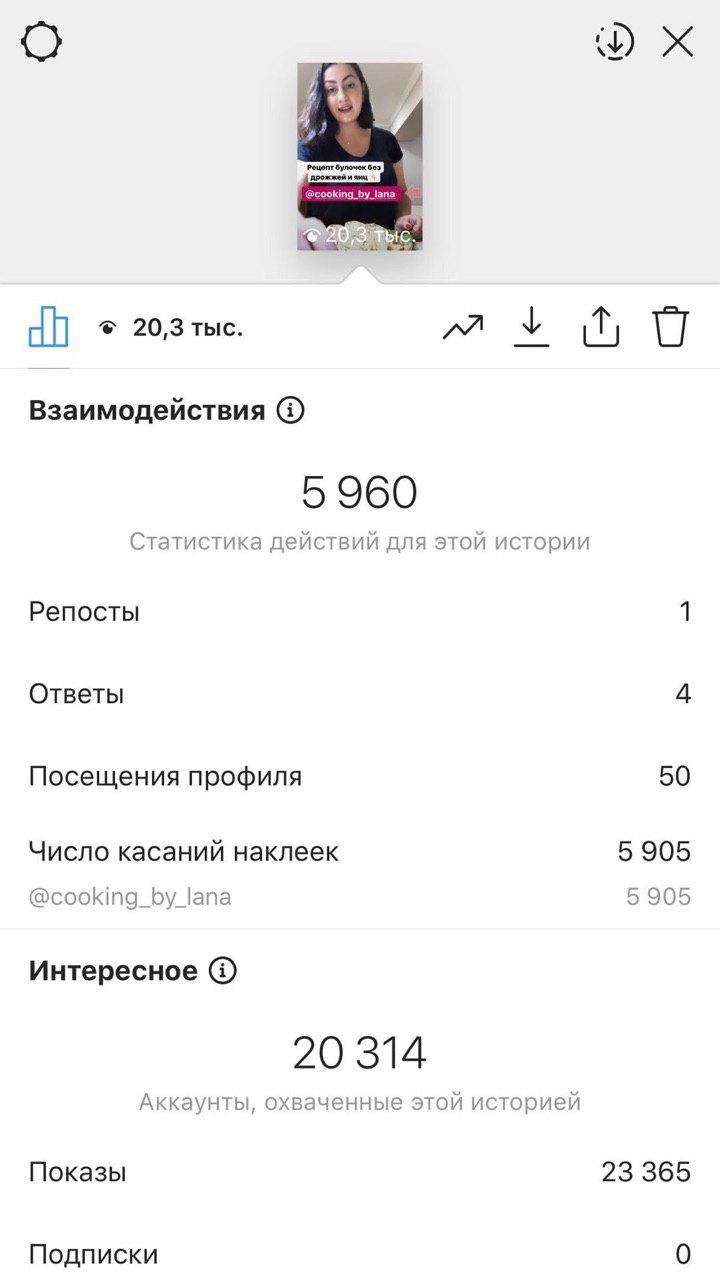Viewport: 720px width, 1280px height.
Task: Share the story via upload icon
Action: tap(601, 326)
